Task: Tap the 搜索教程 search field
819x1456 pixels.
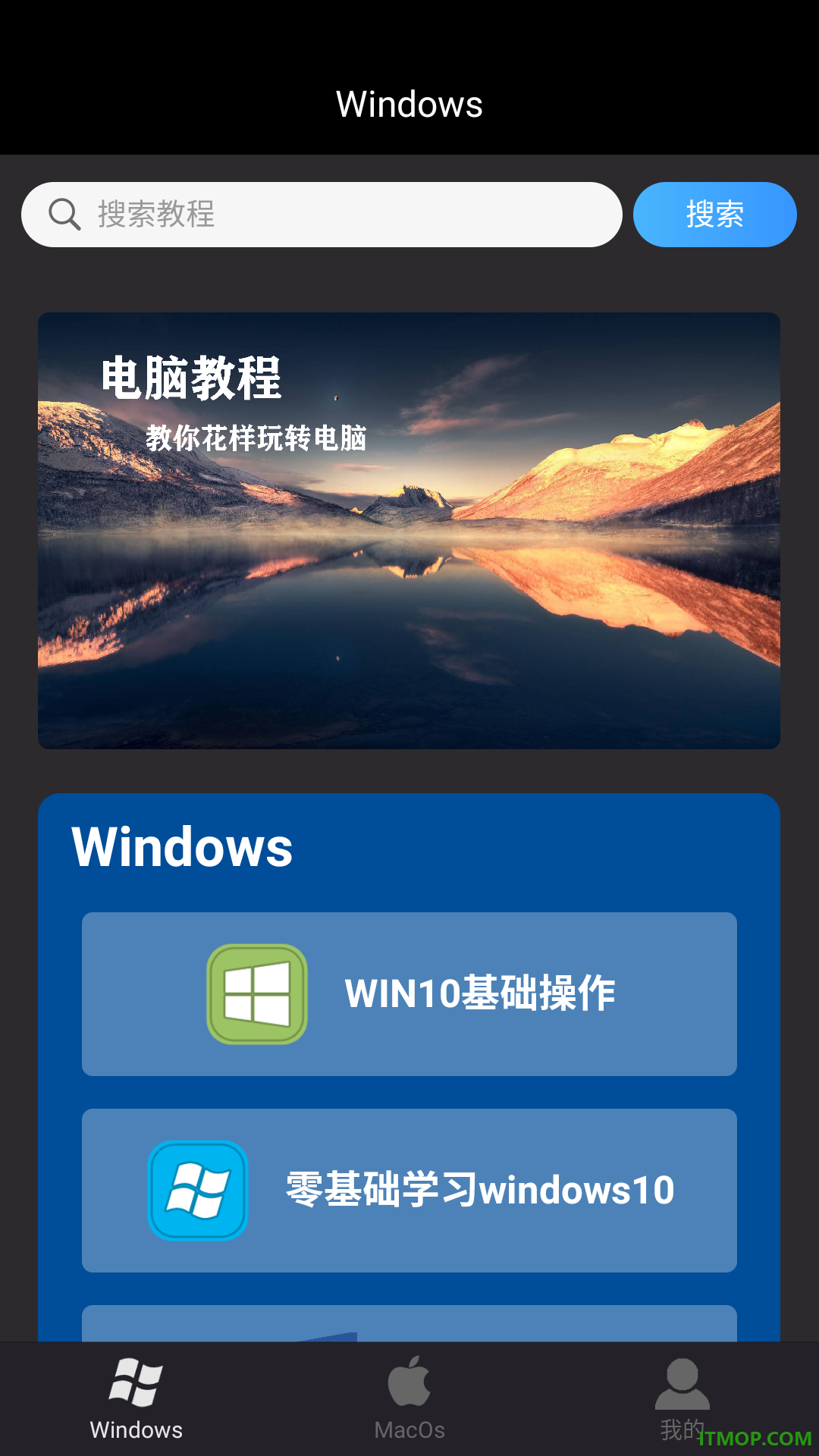Action: pos(322,215)
